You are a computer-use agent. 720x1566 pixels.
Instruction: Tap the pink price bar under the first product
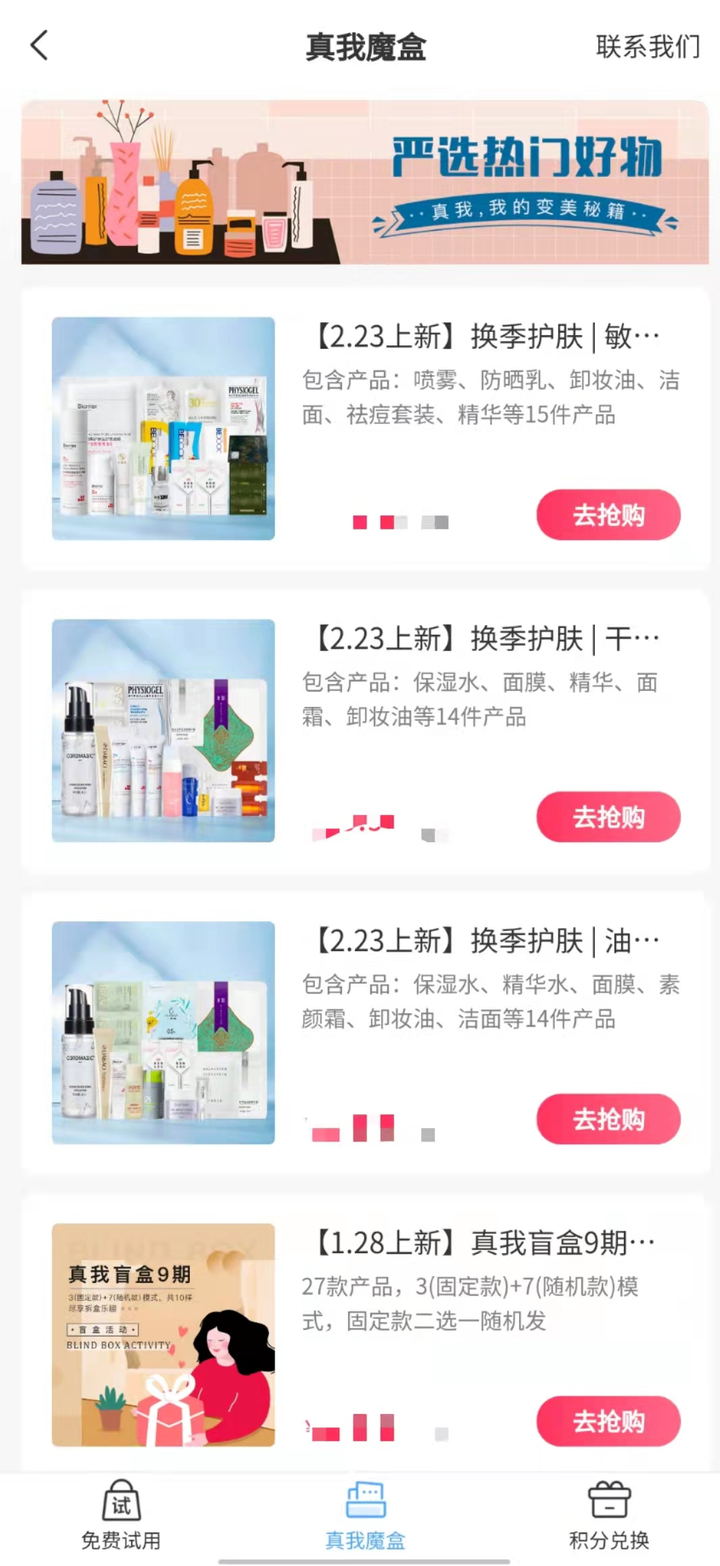[x=398, y=521]
